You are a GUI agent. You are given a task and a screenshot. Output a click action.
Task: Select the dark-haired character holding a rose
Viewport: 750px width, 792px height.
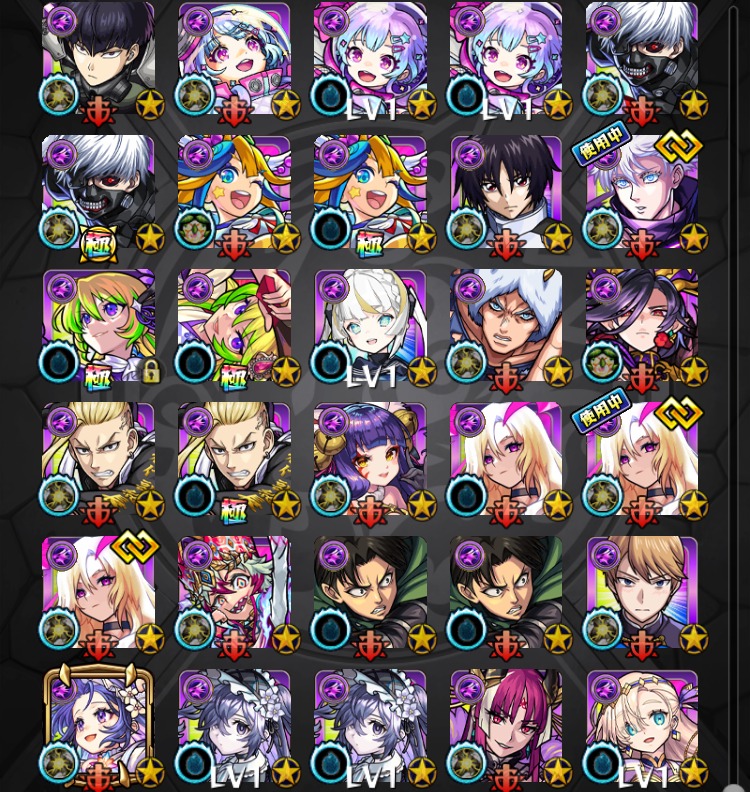point(642,327)
